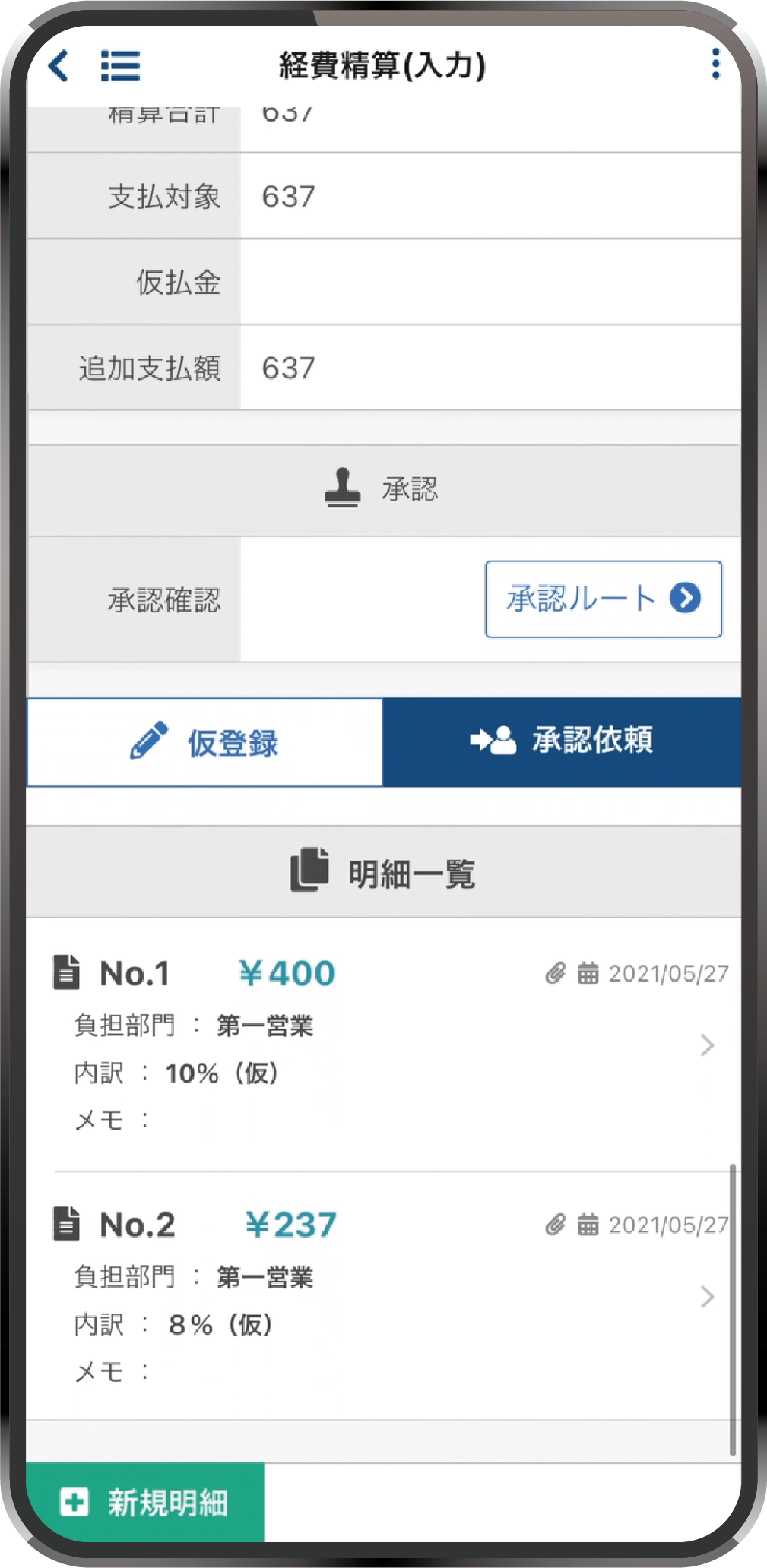
Task: Edit the 仮払金 field
Action: pyautogui.click(x=490, y=283)
